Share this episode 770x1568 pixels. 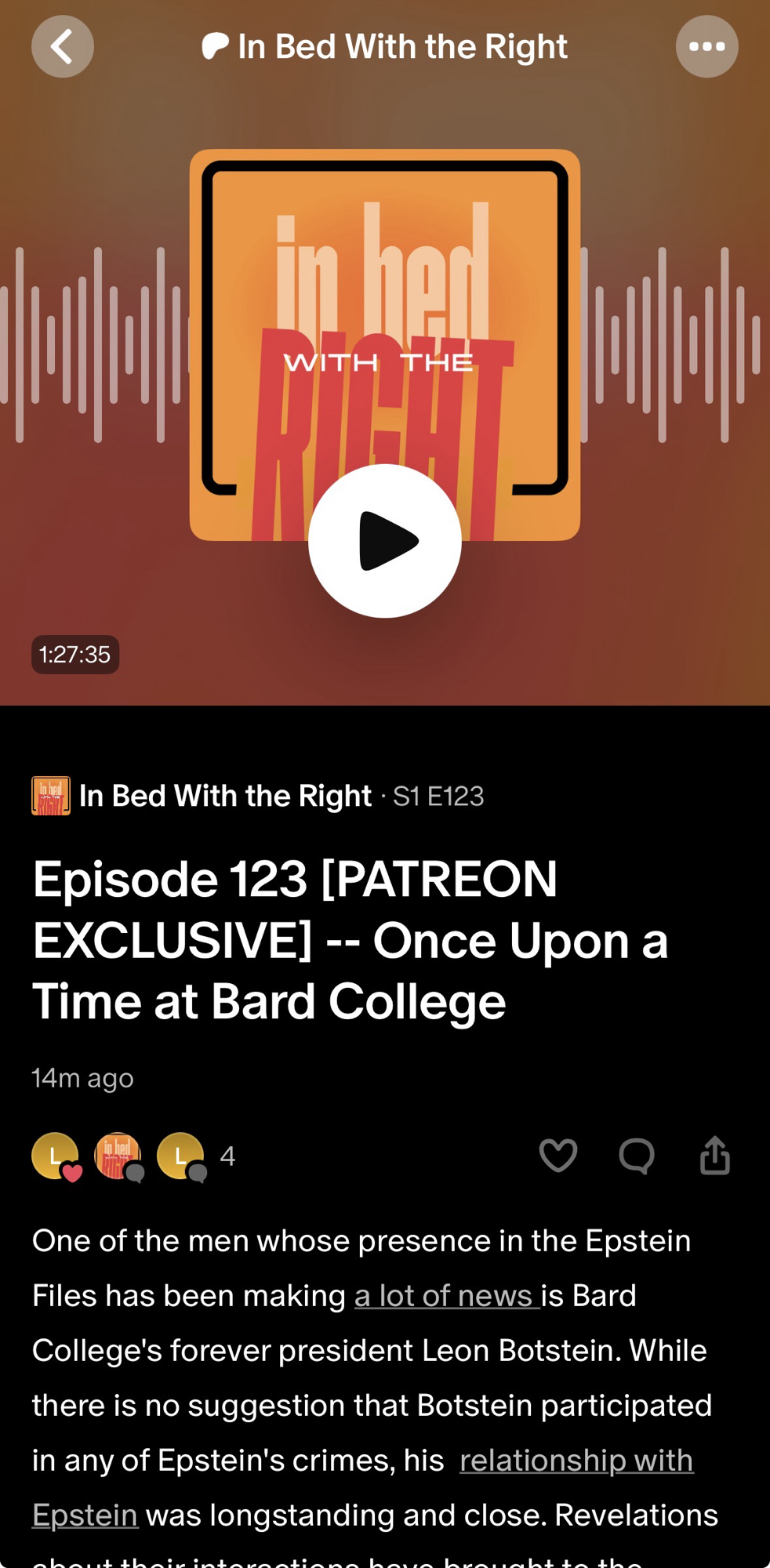coord(715,1156)
